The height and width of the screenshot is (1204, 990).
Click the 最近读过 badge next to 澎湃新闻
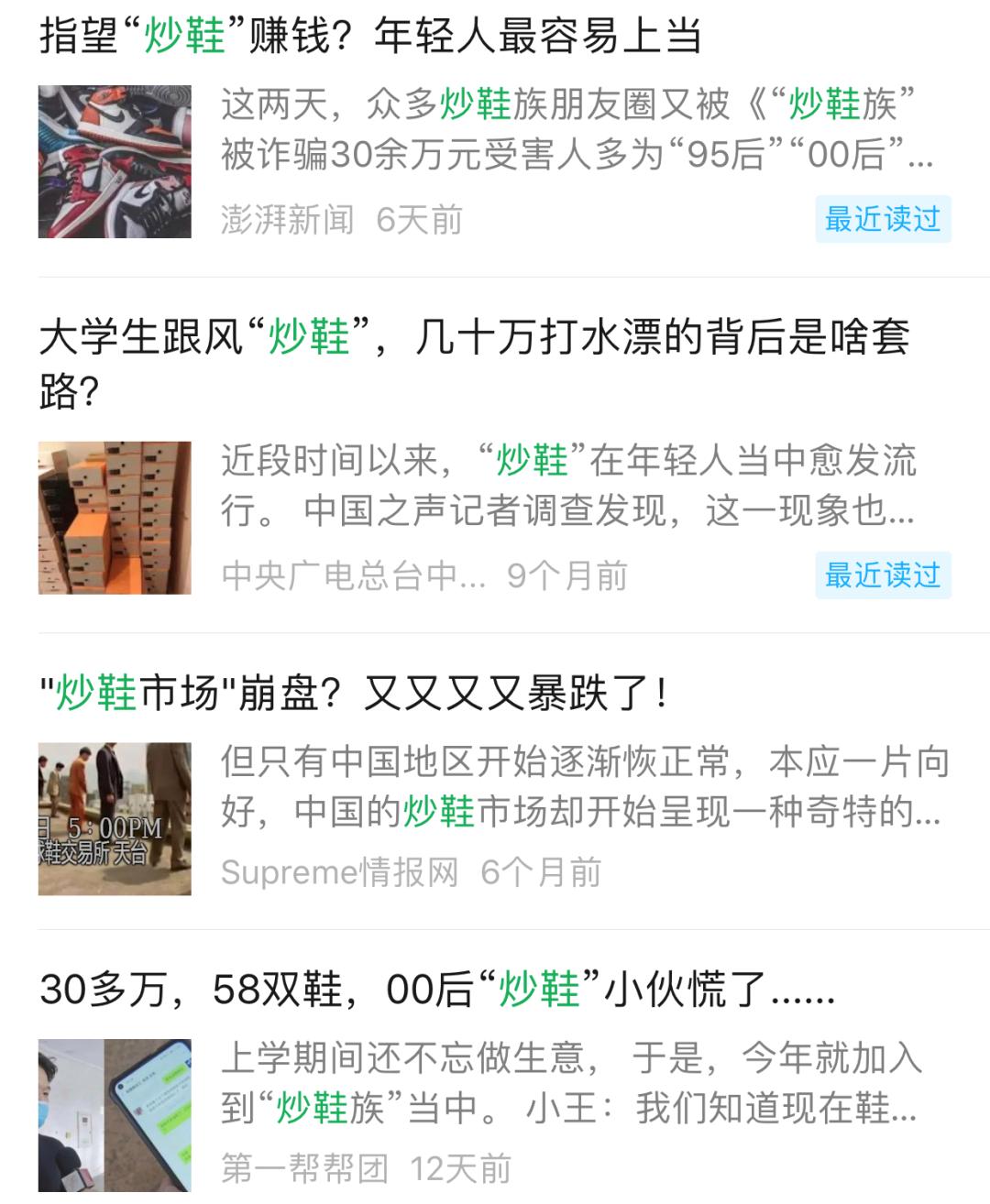tap(885, 217)
